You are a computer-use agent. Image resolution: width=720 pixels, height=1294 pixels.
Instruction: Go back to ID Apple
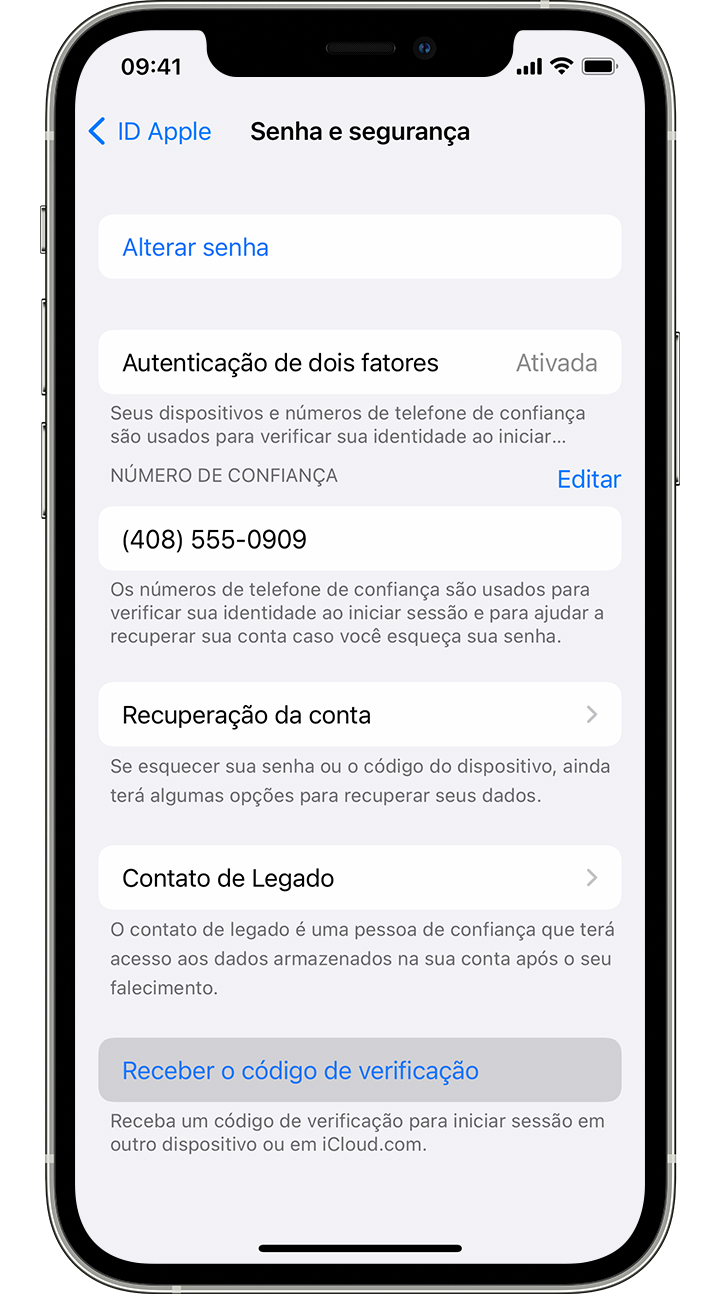coord(150,132)
